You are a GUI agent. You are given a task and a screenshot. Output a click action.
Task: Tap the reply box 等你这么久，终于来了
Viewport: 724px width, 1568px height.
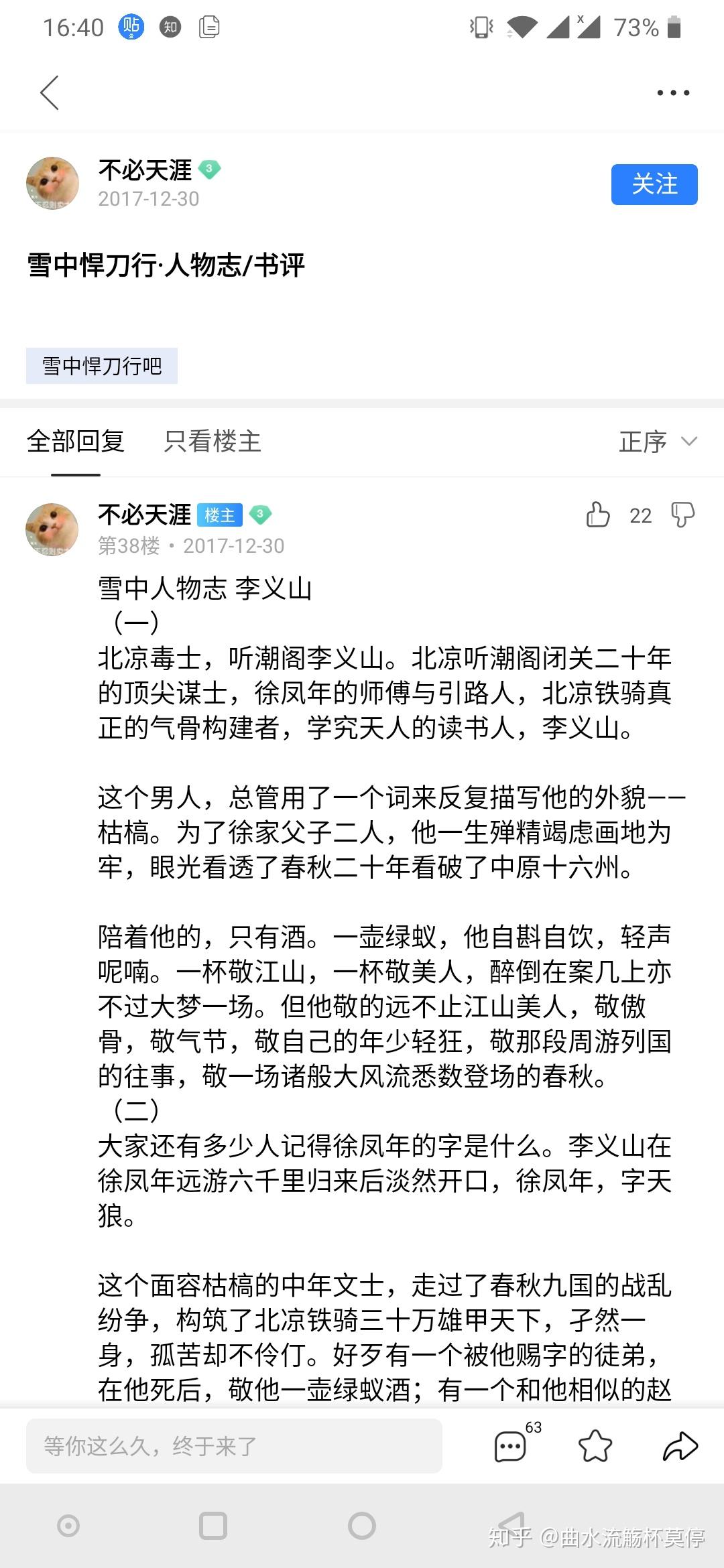tap(234, 1446)
